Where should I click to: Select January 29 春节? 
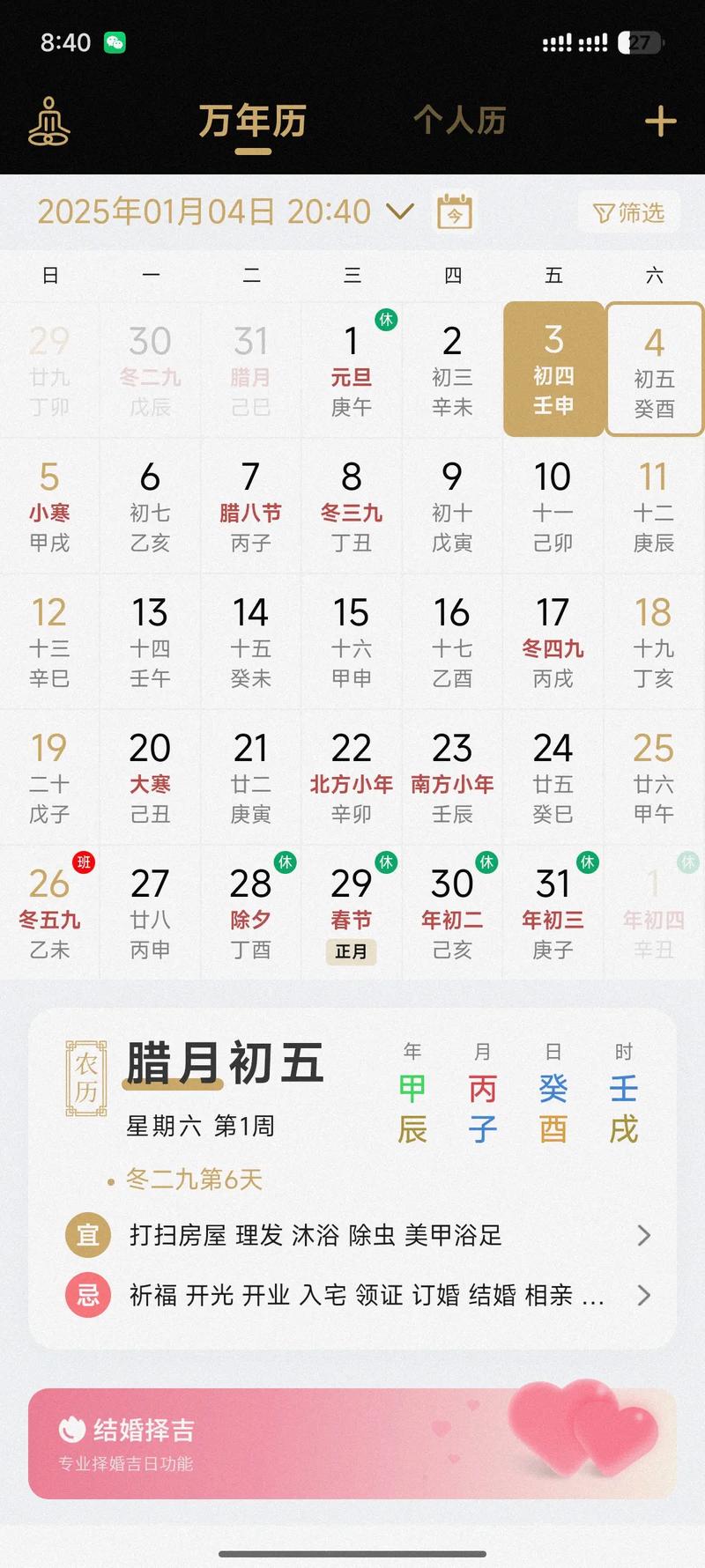(351, 913)
